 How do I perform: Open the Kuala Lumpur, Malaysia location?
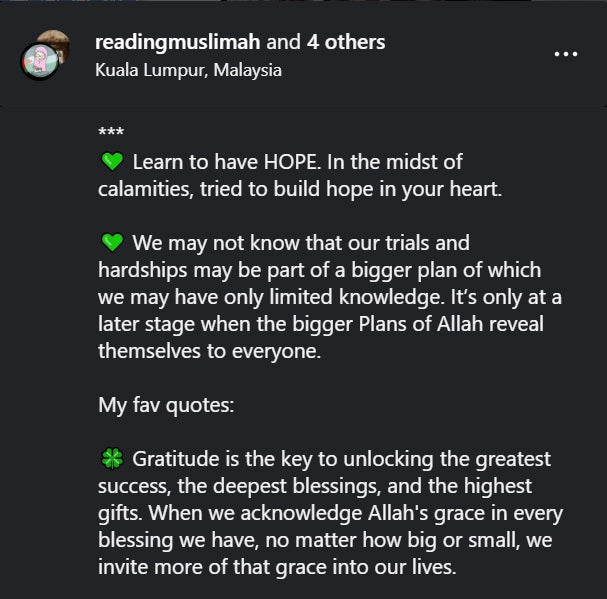tap(187, 70)
